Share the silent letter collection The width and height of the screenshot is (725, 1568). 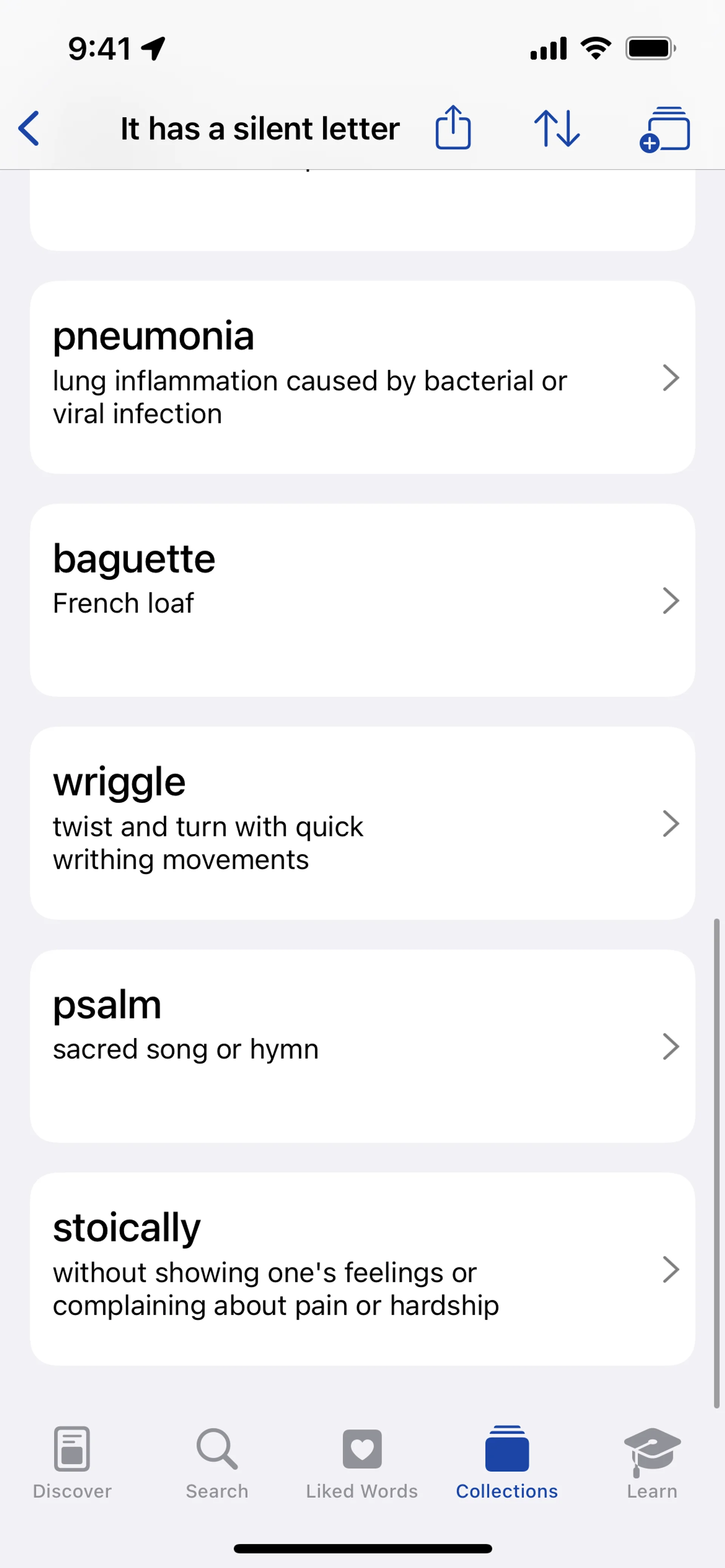tap(453, 128)
